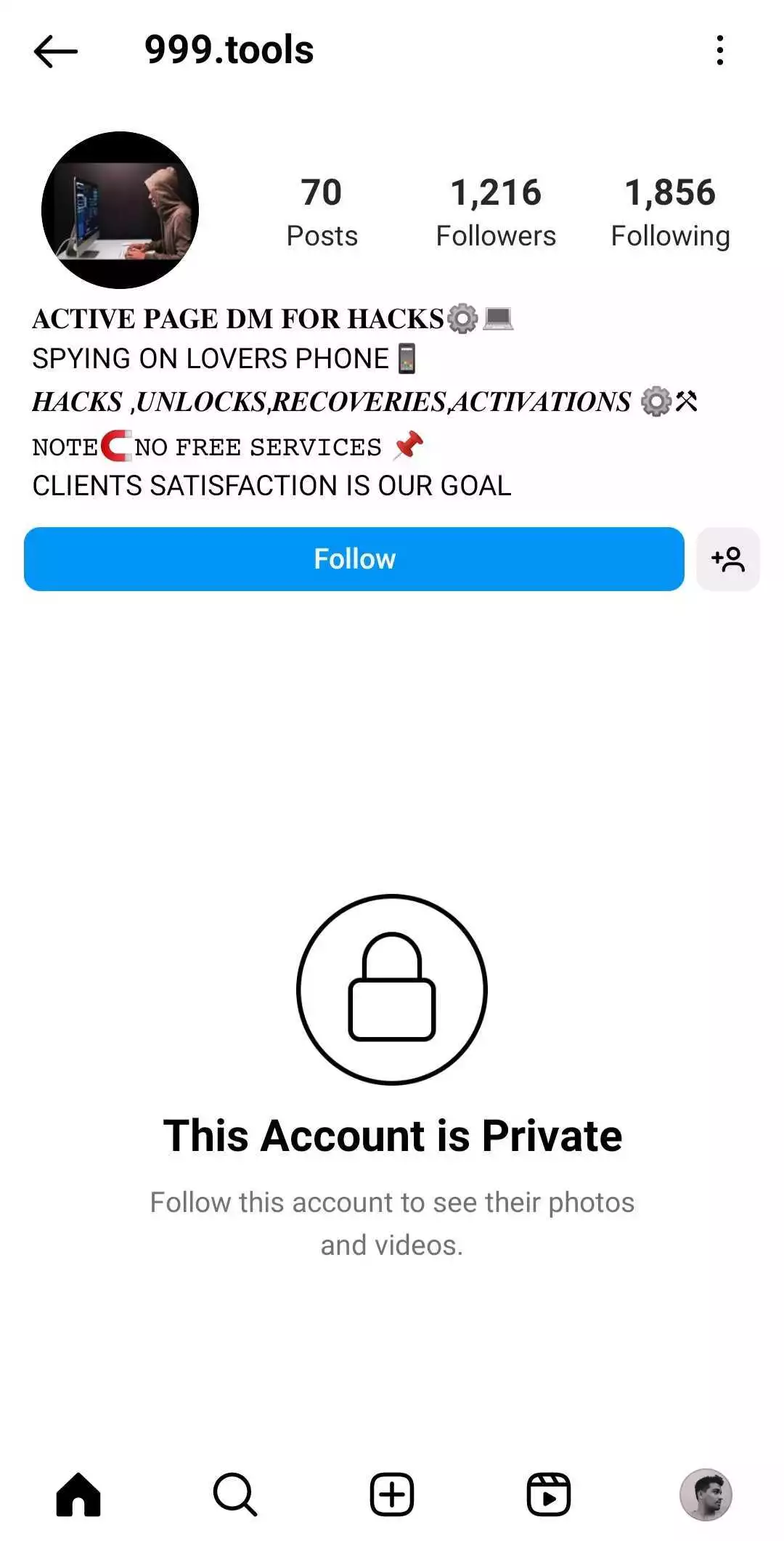Open the Search tab

click(x=235, y=1495)
